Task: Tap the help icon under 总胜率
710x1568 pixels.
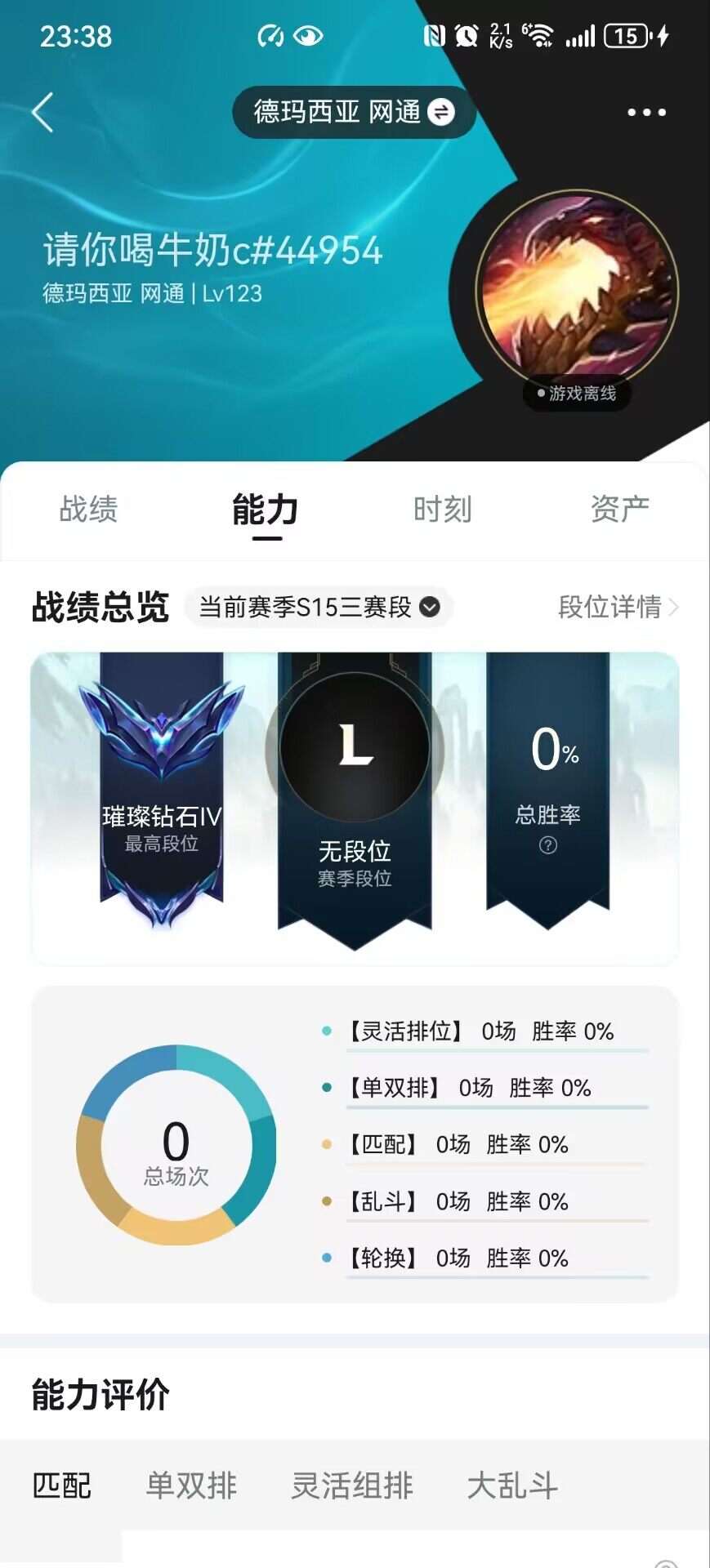Action: [548, 845]
